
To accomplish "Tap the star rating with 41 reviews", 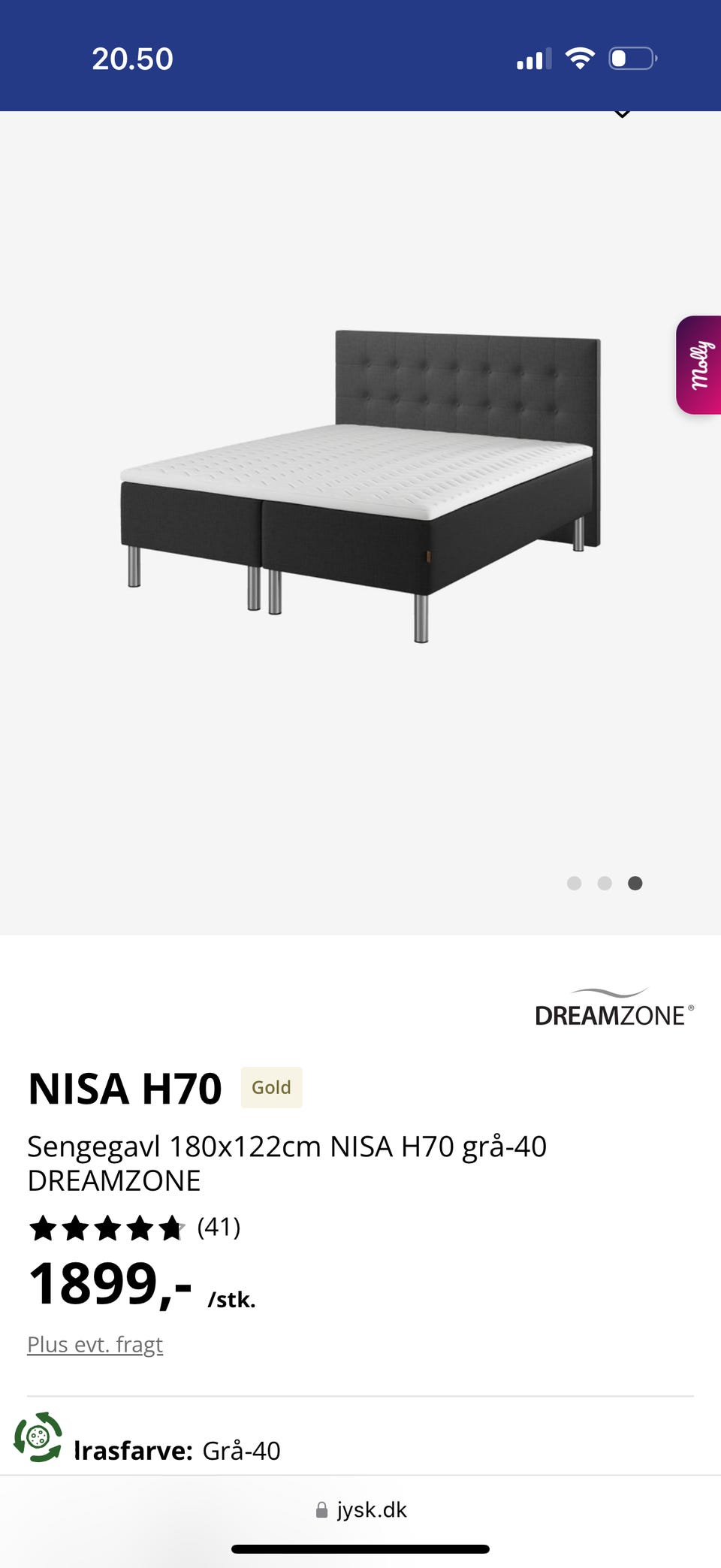I will 134,1228.
